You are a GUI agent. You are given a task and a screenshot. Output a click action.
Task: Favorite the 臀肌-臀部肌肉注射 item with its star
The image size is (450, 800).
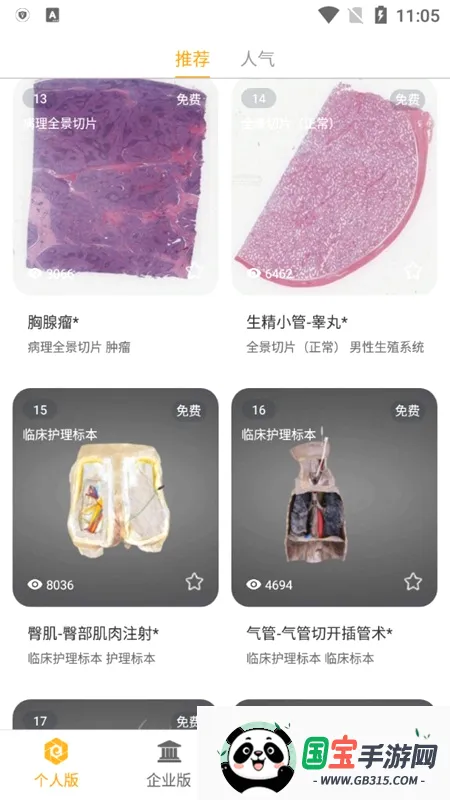[194, 582]
